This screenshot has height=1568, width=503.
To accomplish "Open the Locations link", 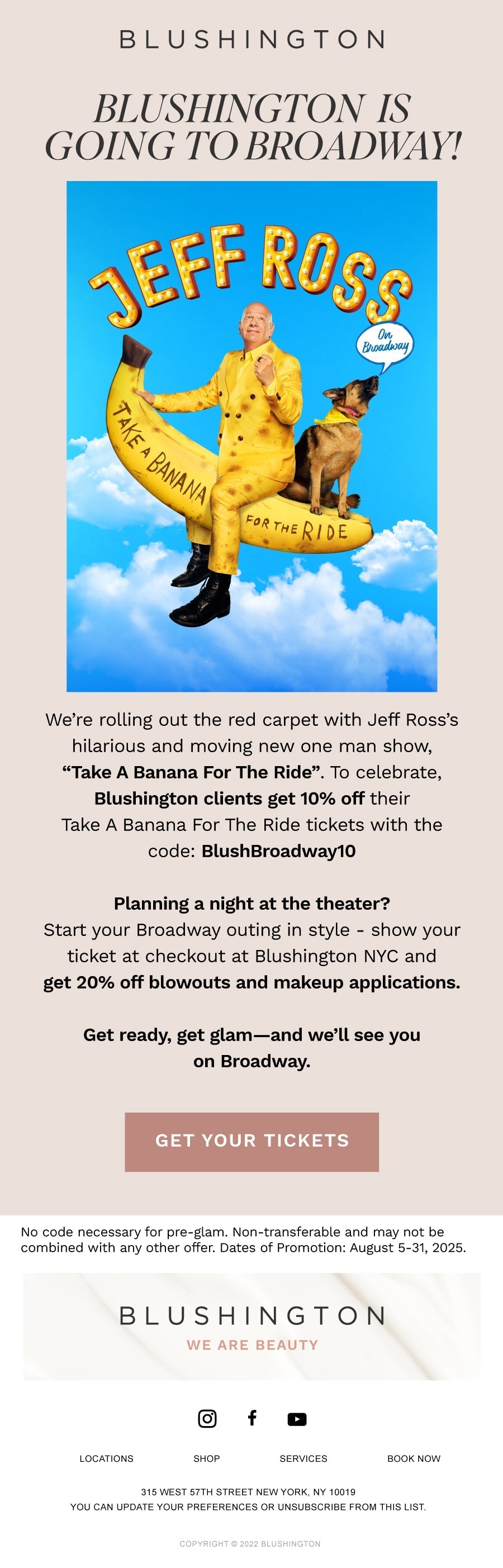I will coord(107,1458).
